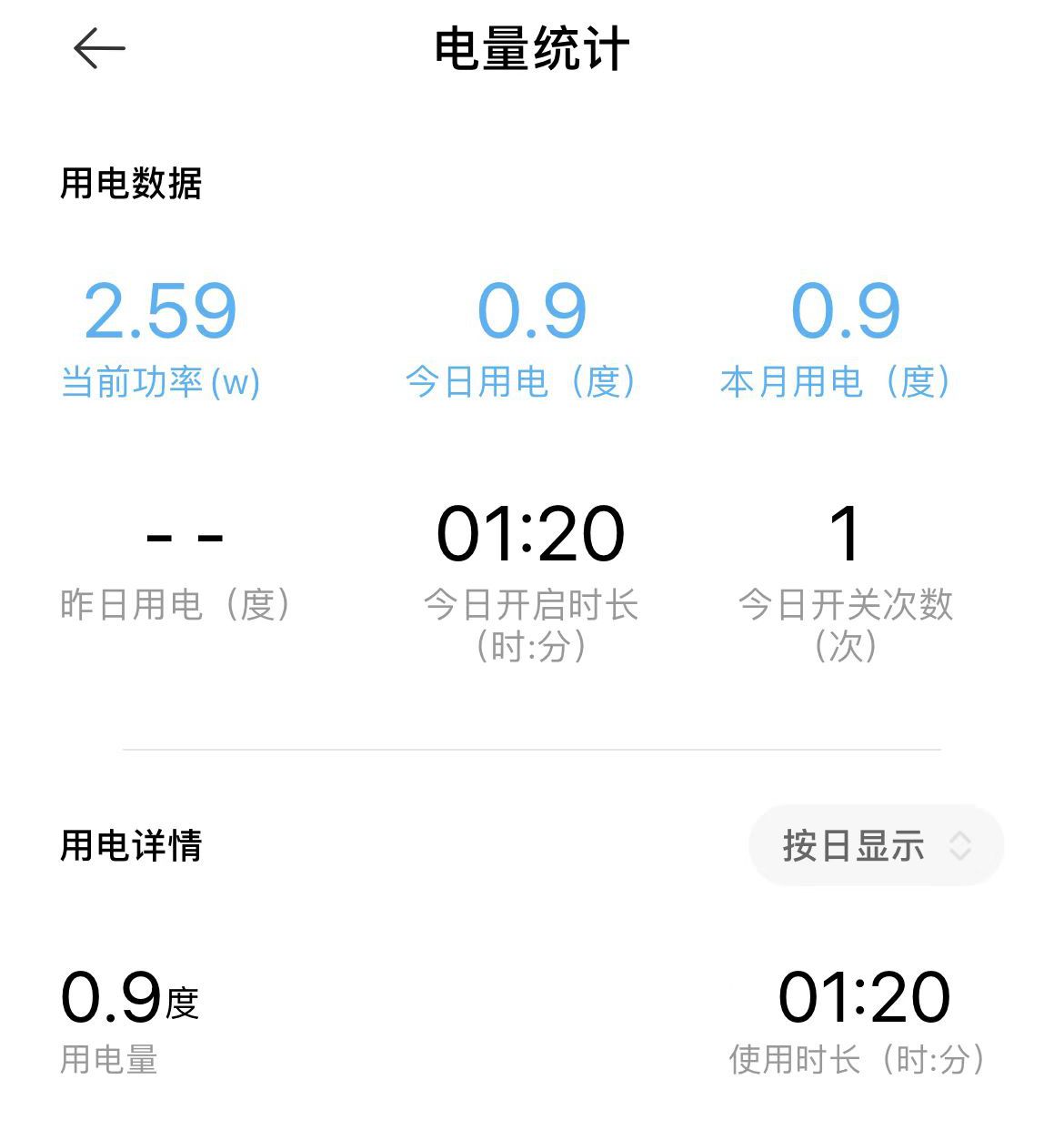Click the up-down chevron beside 按日显示
Screen dimensions: 1064x1130
962,845
